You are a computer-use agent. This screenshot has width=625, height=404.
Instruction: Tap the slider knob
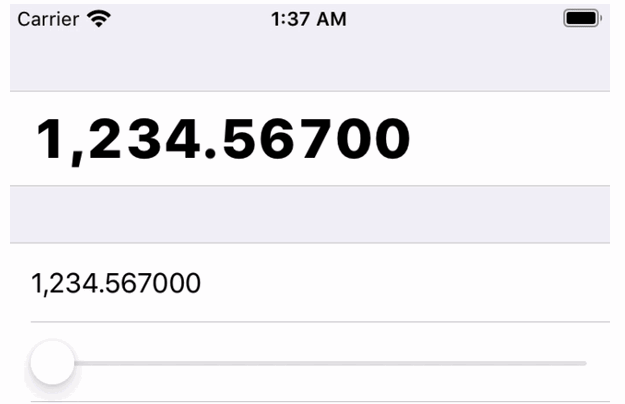pyautogui.click(x=53, y=362)
